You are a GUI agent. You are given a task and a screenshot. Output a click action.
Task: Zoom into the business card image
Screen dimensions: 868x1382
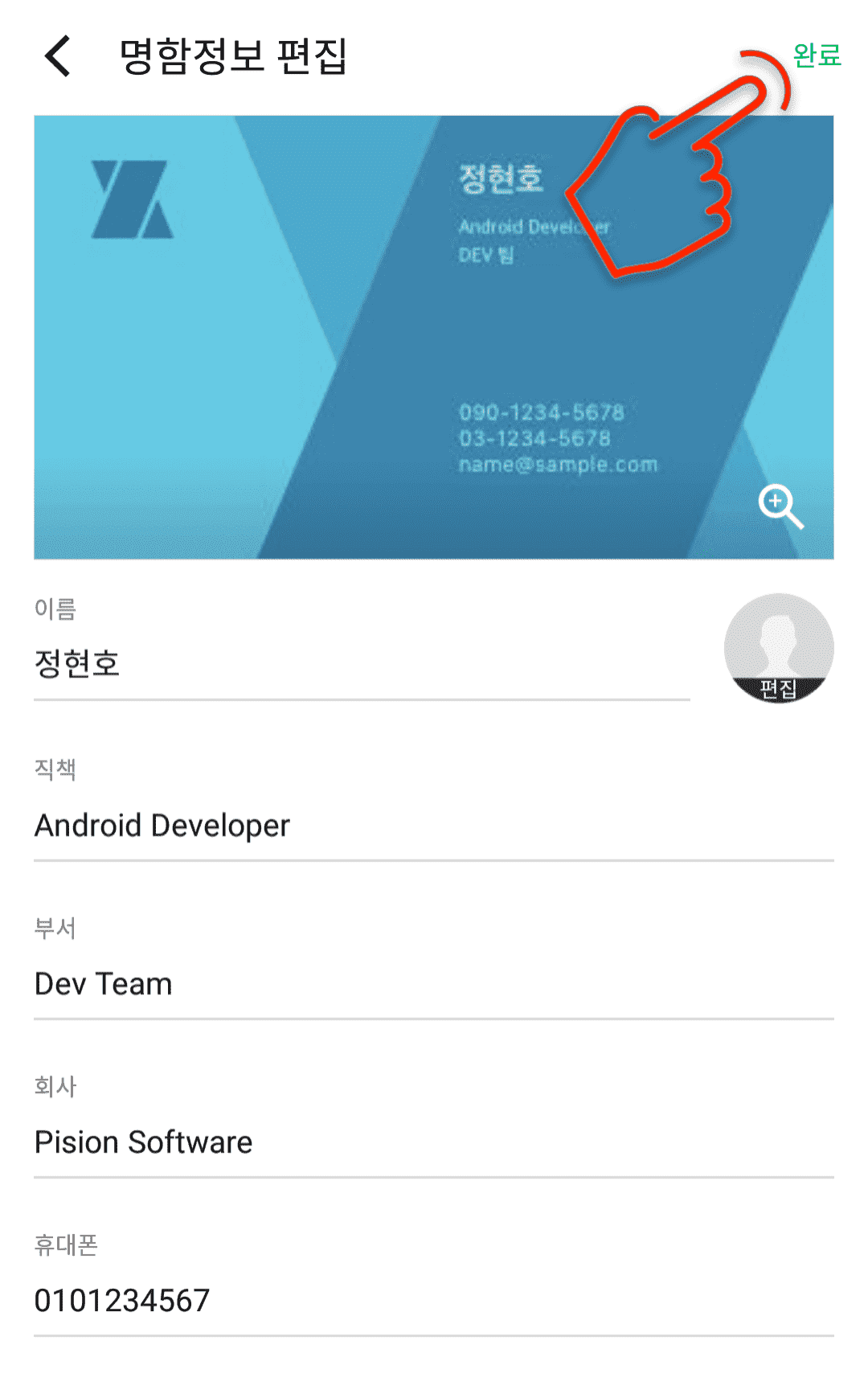pyautogui.click(x=780, y=506)
